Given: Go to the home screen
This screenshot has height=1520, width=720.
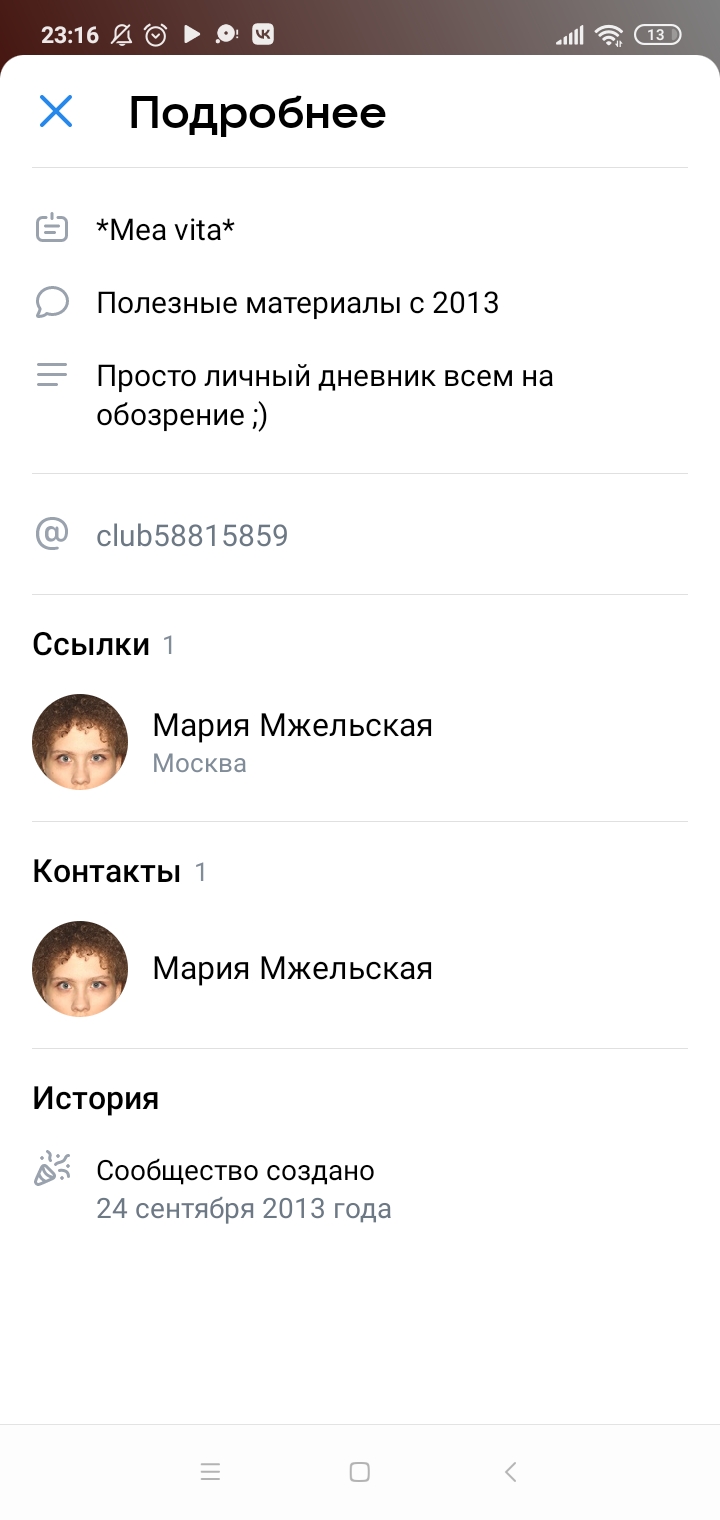Looking at the screenshot, I should point(360,1471).
